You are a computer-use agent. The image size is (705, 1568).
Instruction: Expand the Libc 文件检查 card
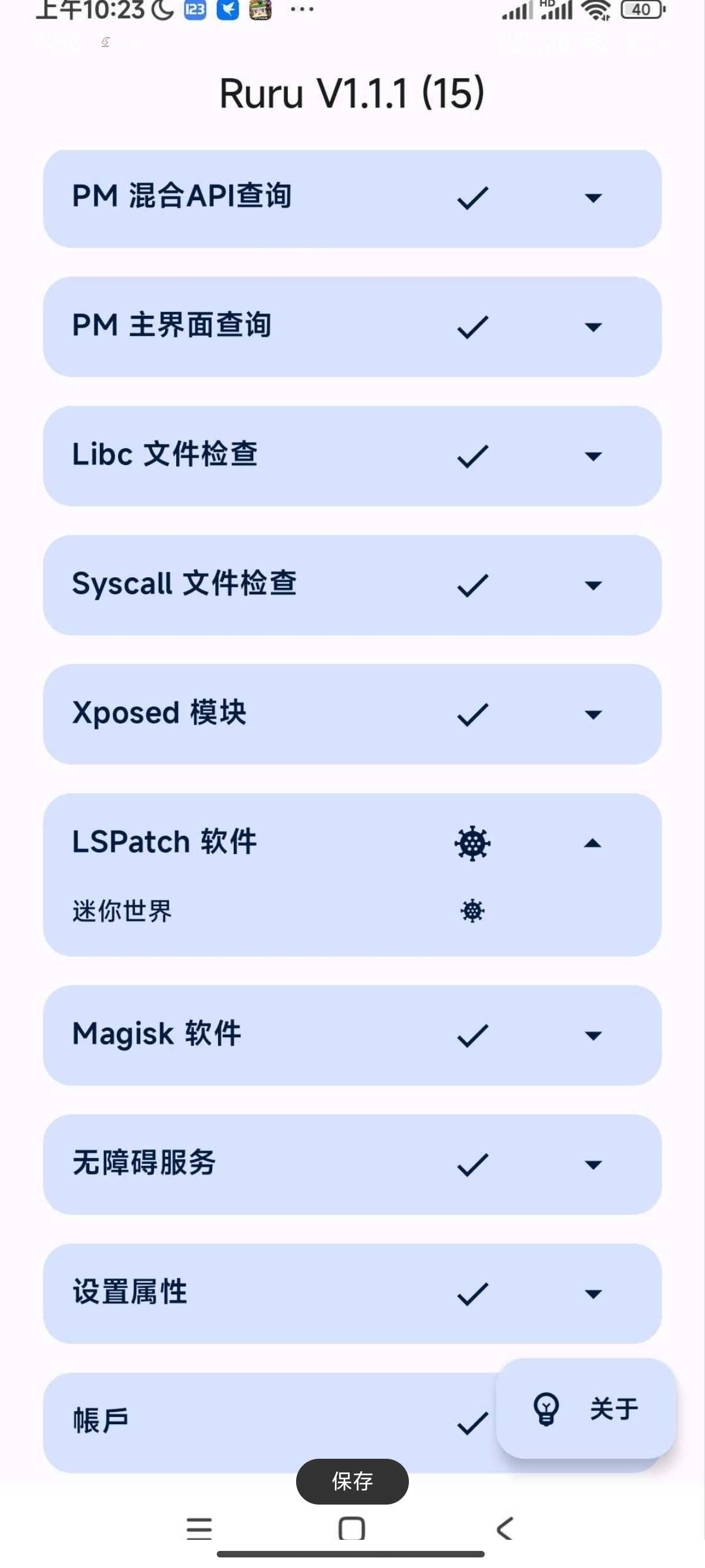pos(592,456)
